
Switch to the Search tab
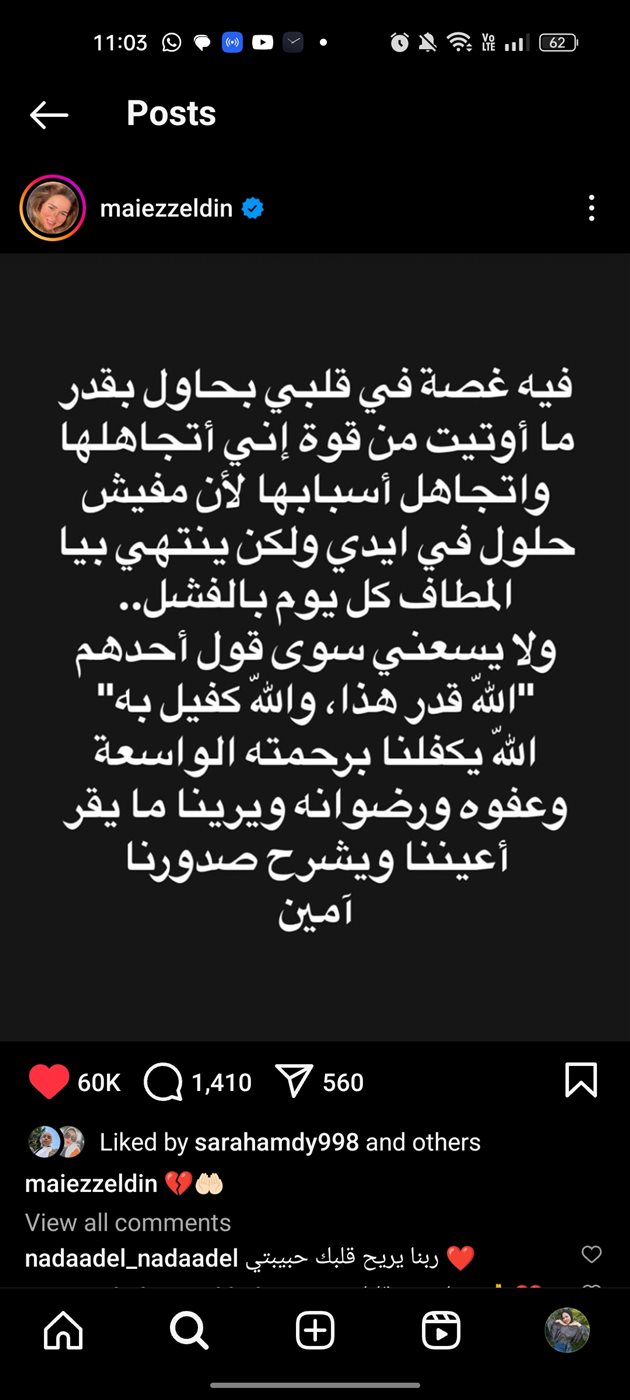(x=189, y=1331)
